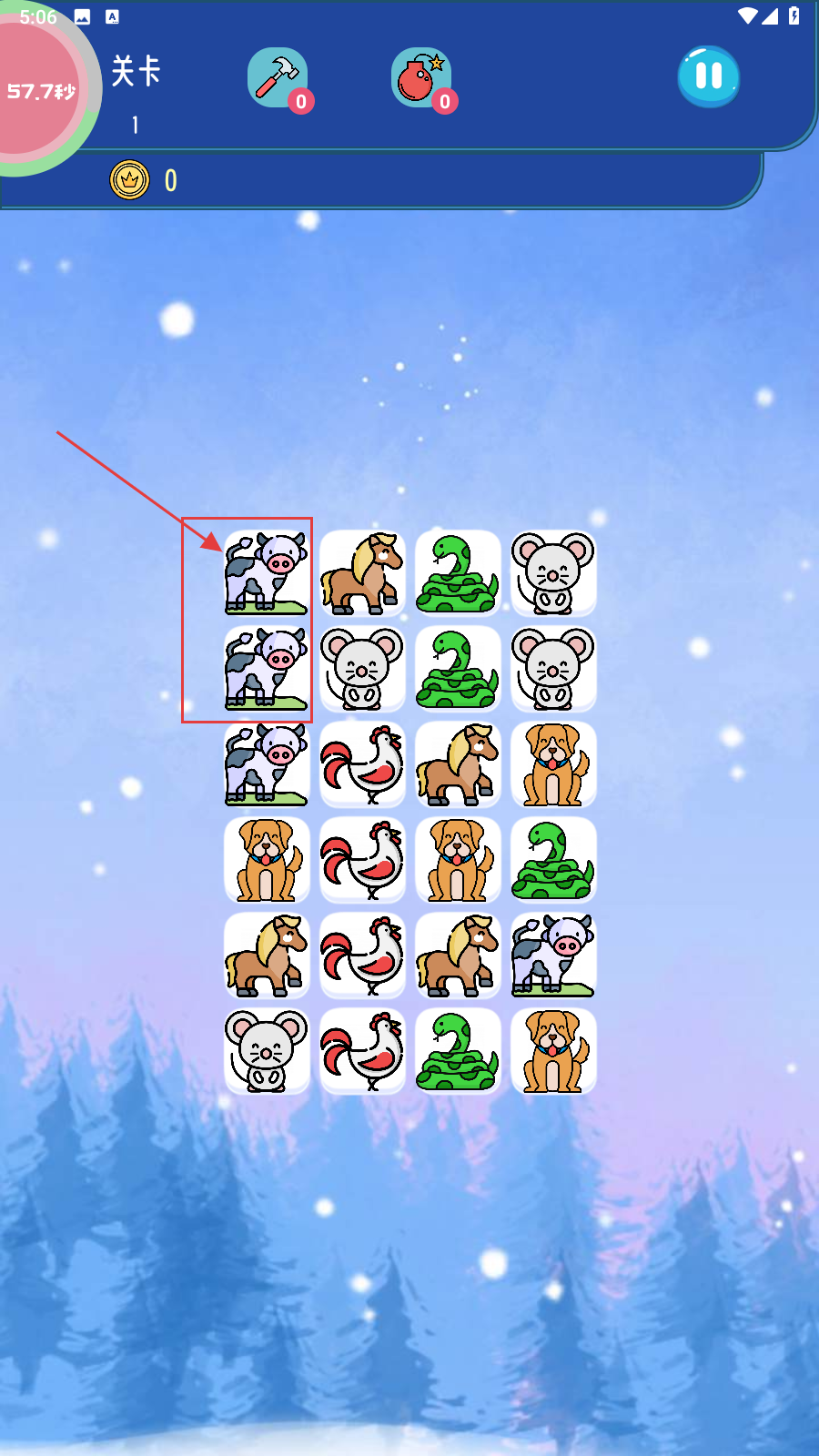Select the cow tile beside two horses
Image resolution: width=819 pixels, height=1456 pixels.
pos(553,955)
